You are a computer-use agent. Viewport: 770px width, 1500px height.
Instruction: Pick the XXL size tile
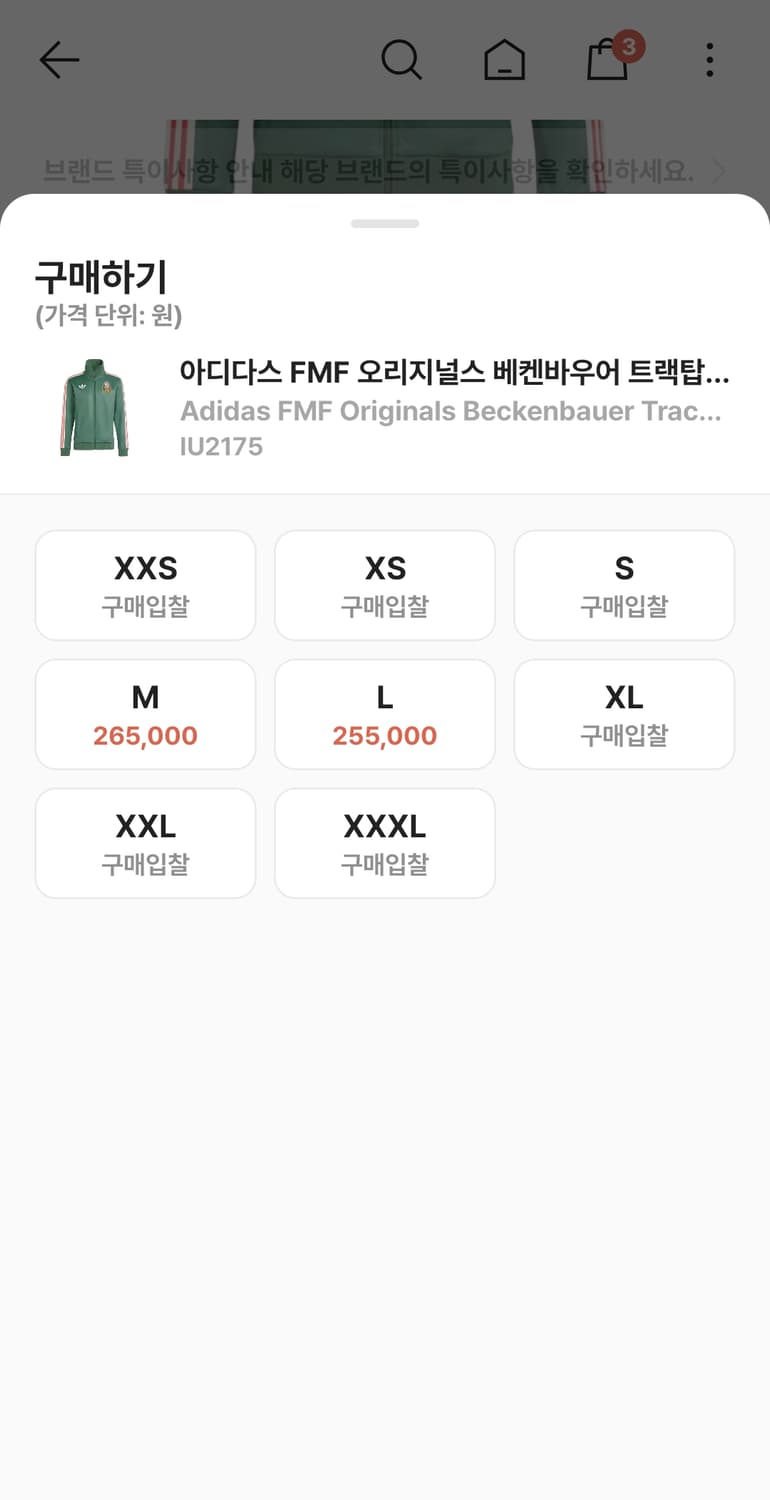click(x=145, y=843)
